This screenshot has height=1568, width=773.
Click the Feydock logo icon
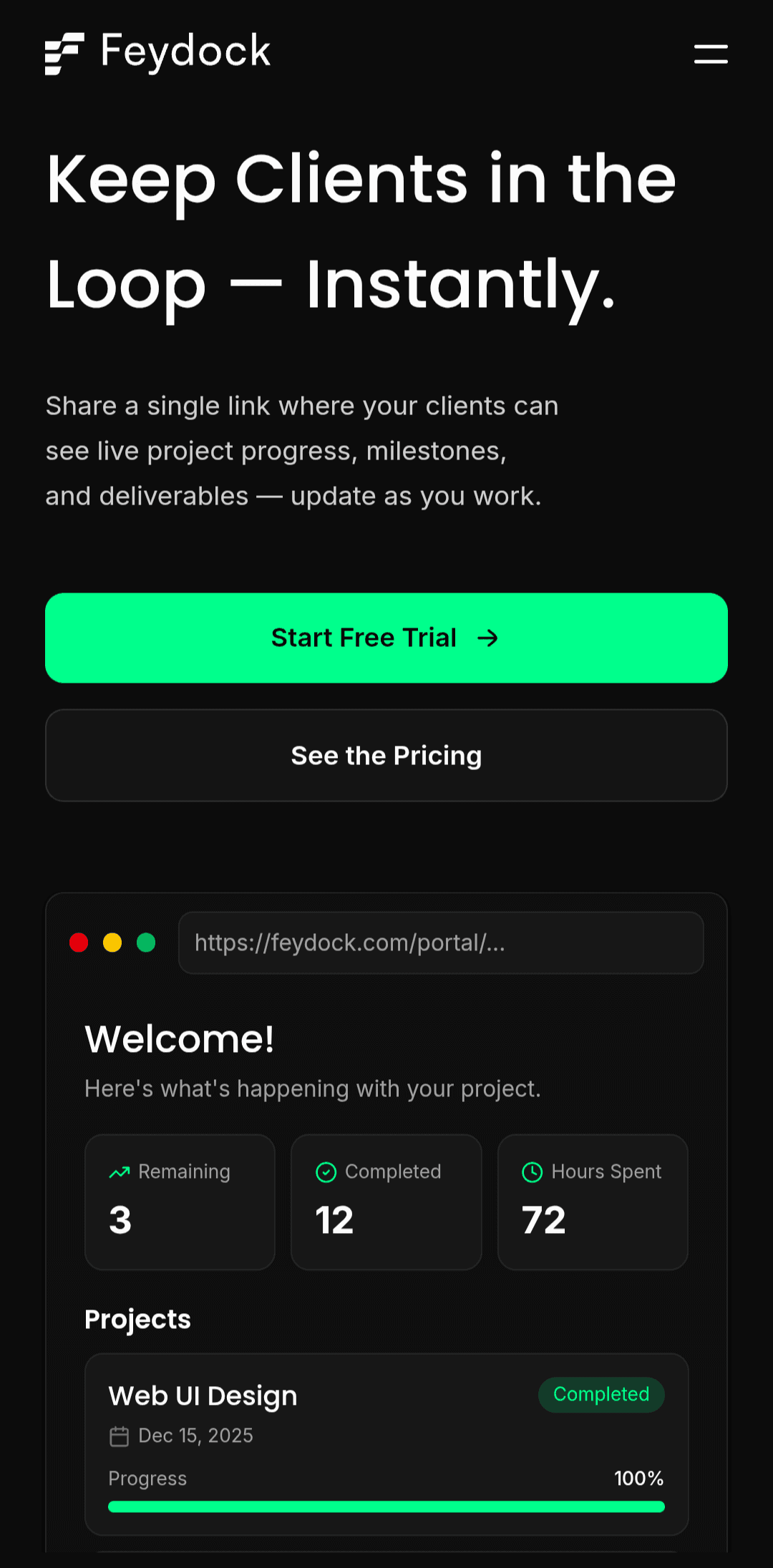click(63, 53)
